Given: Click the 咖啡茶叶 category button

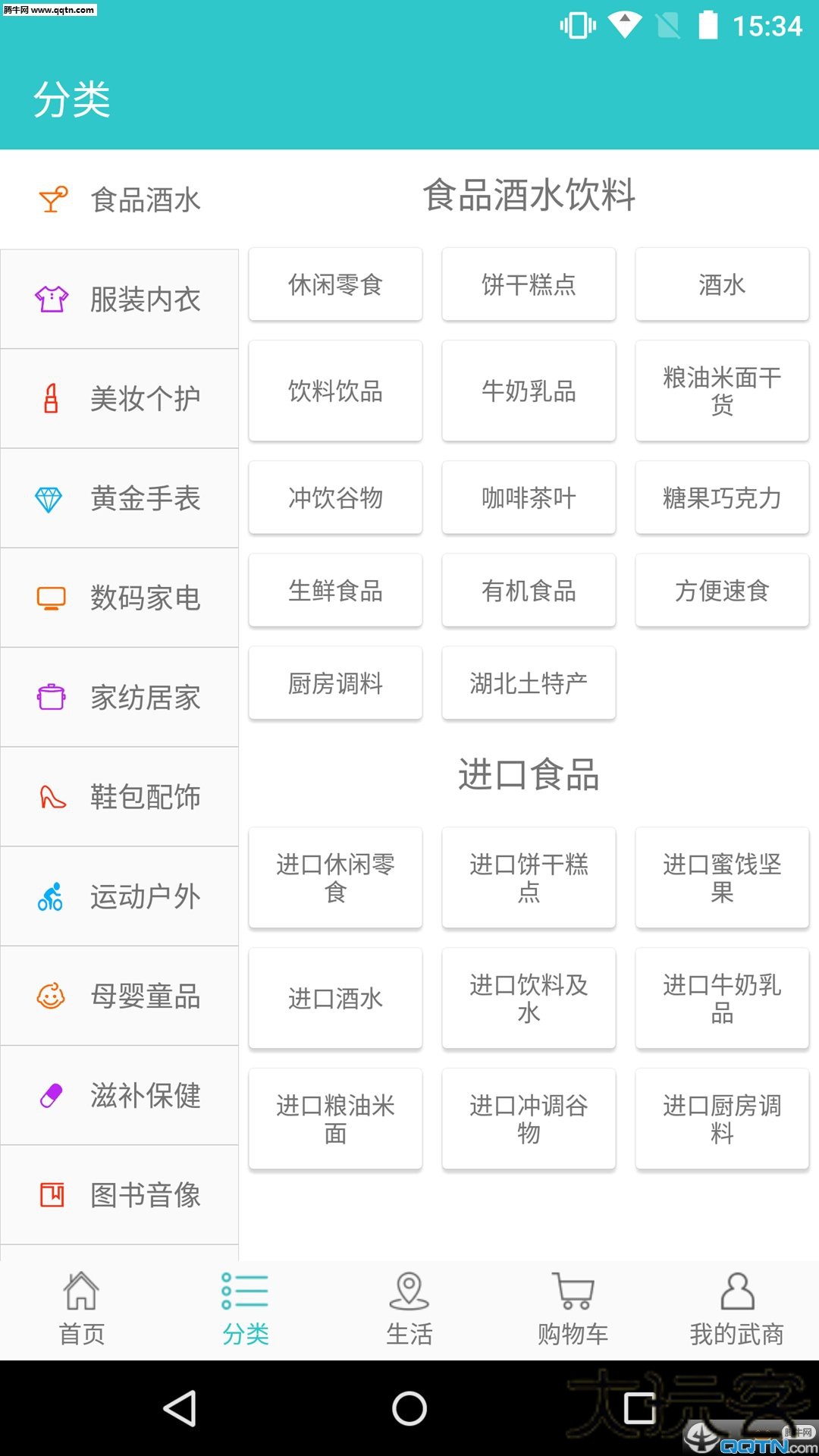Looking at the screenshot, I should coord(528,498).
